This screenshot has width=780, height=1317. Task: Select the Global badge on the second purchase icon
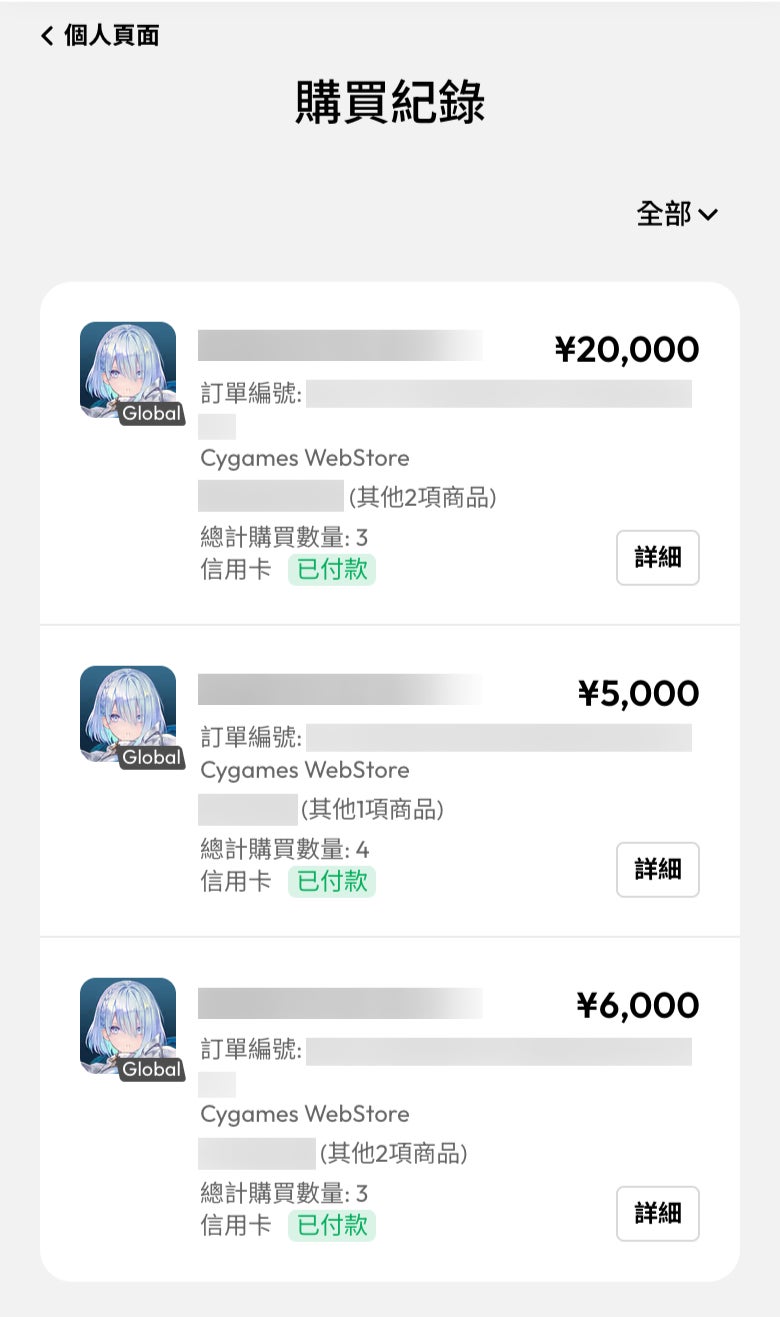coord(152,758)
